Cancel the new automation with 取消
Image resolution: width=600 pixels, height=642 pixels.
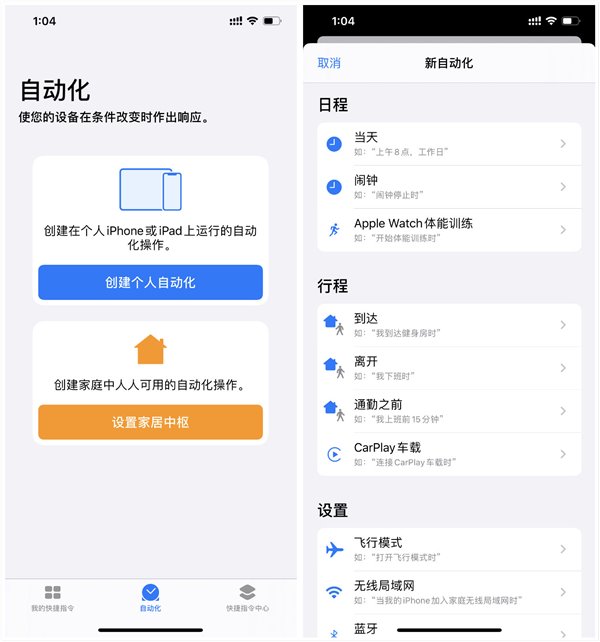pos(329,63)
